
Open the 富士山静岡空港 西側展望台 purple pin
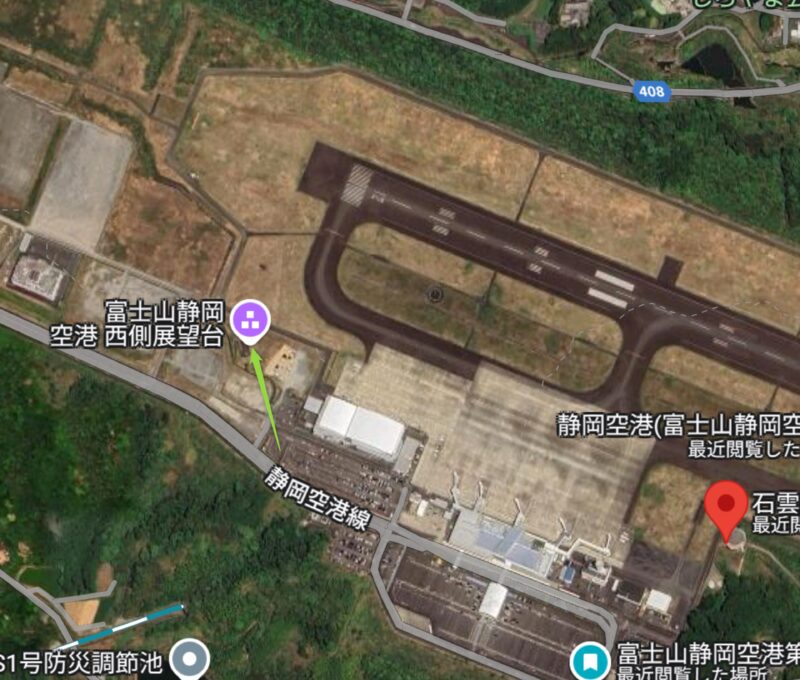tap(249, 321)
